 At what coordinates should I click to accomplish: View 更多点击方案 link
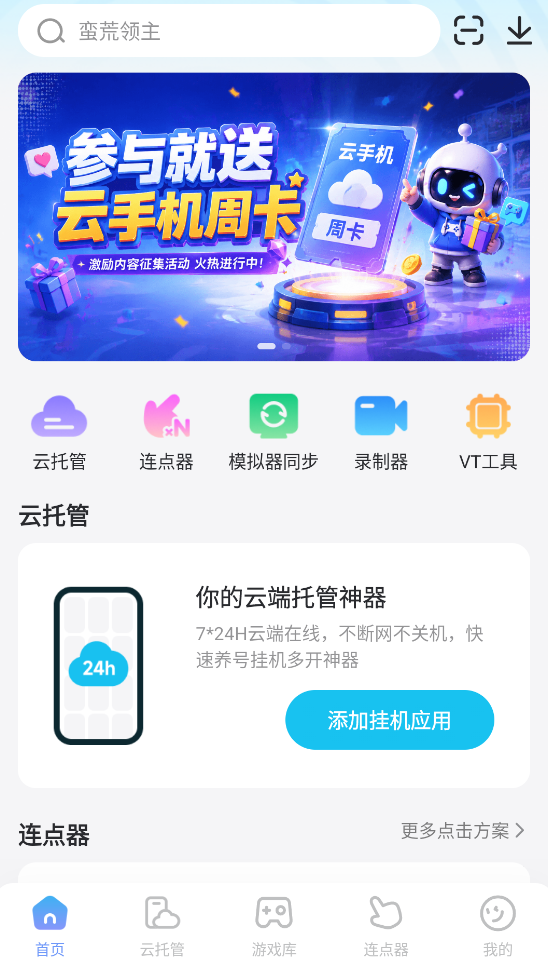point(463,830)
